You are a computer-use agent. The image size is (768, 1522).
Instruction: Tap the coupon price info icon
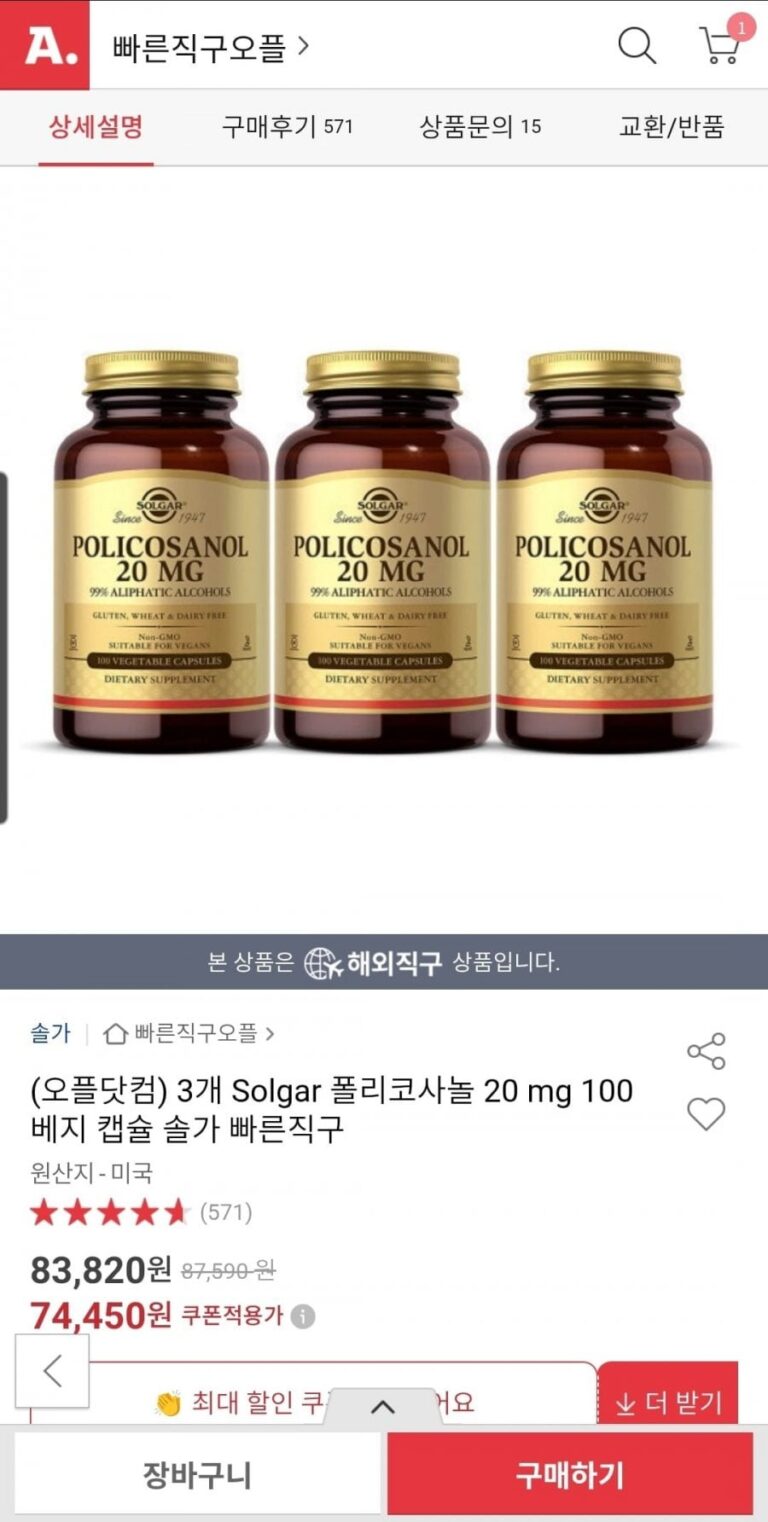tap(303, 1317)
